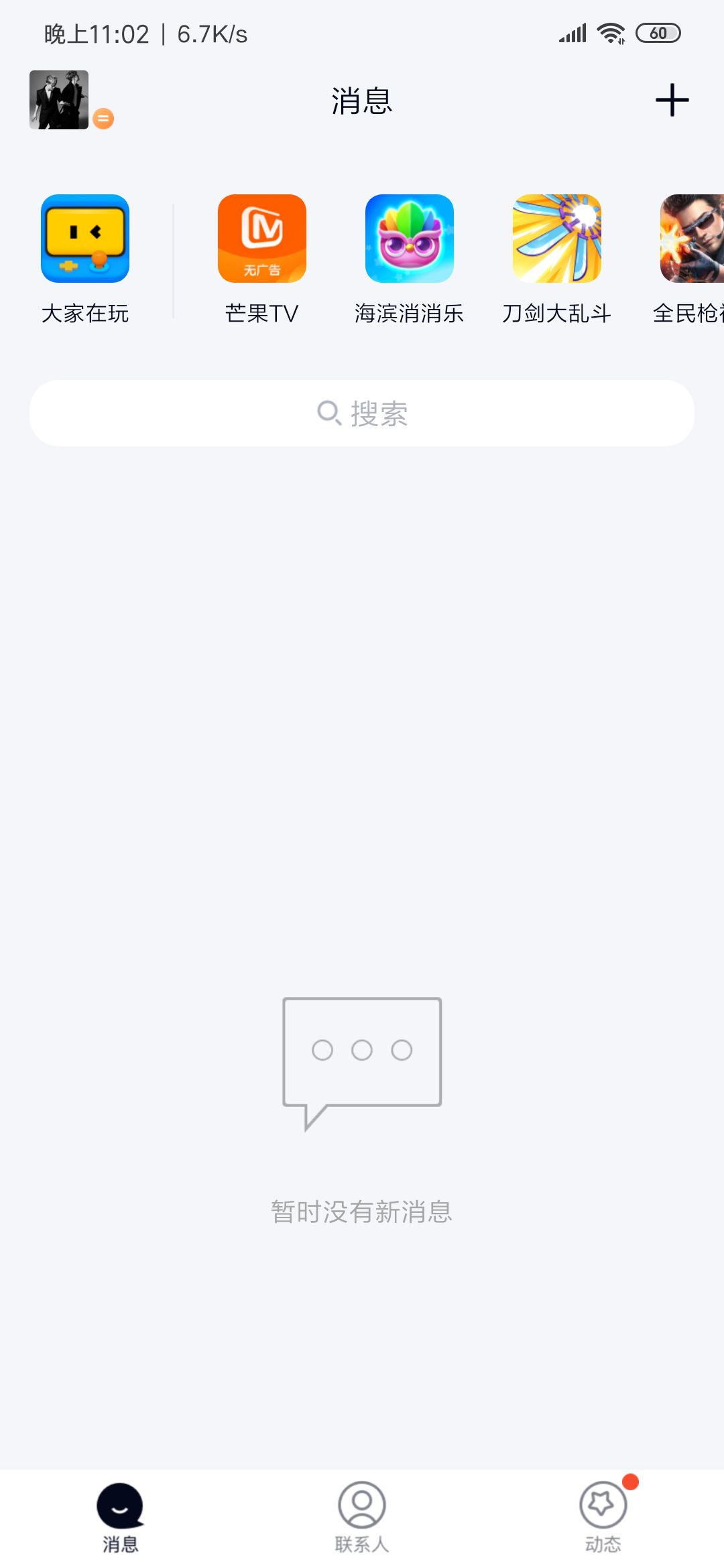Tap the plus icon to add
Viewport: 724px width, 1568px height.
point(672,100)
